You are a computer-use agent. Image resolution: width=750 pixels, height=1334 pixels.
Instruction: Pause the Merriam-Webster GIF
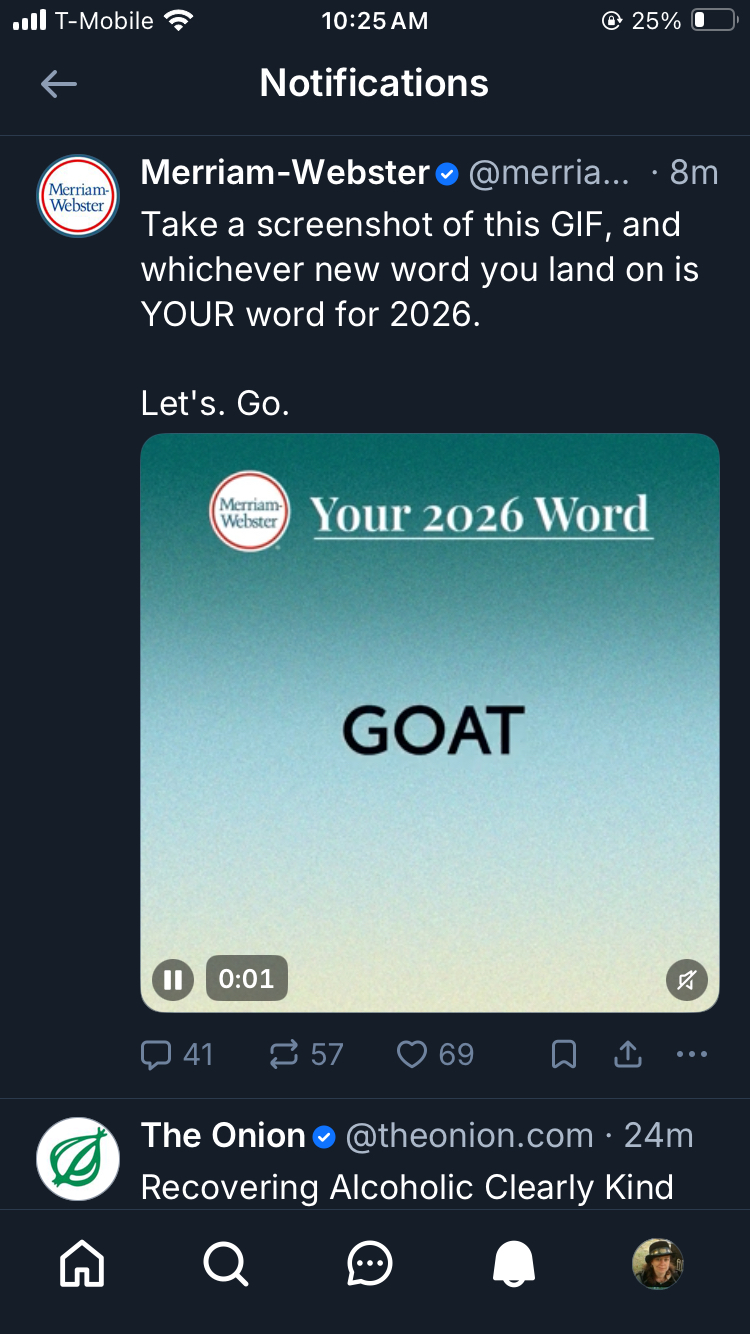coord(172,979)
